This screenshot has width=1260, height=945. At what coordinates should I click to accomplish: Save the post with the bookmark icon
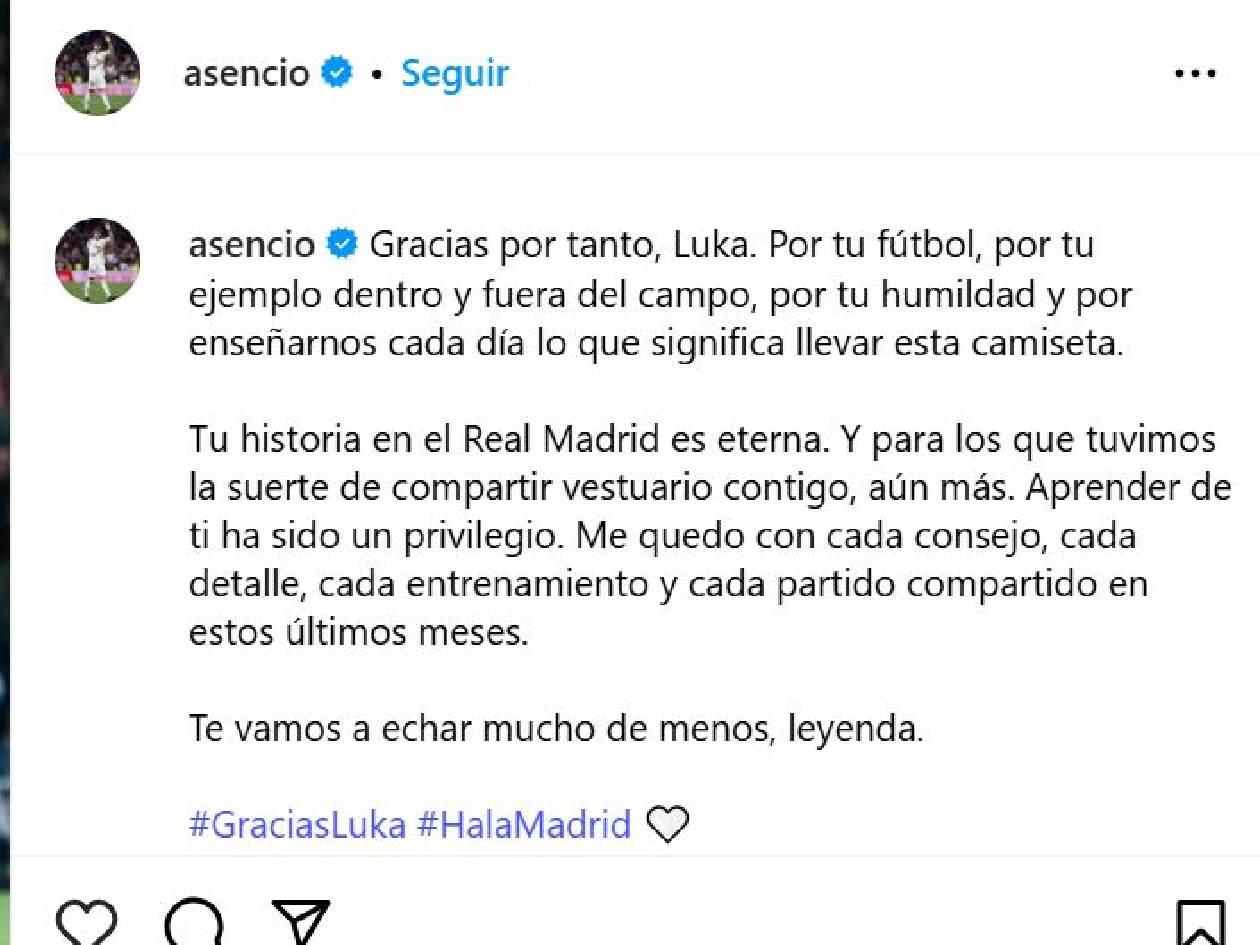pyautogui.click(x=1200, y=922)
